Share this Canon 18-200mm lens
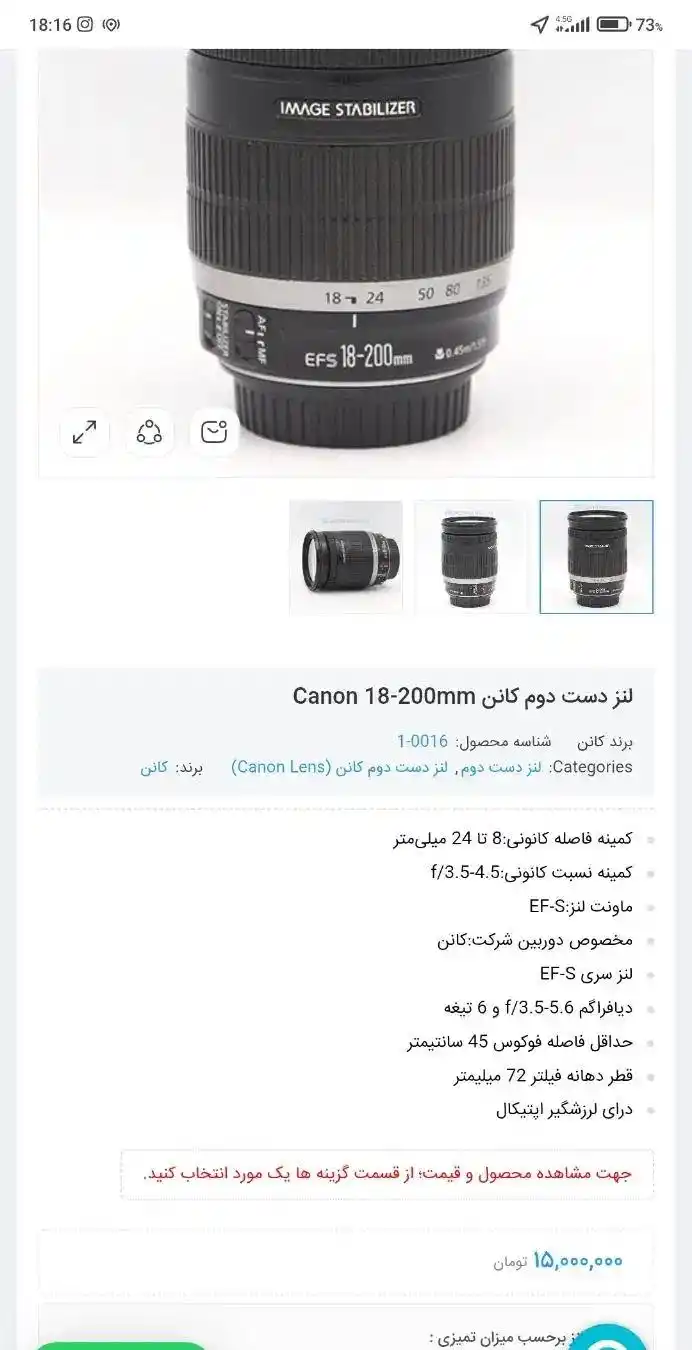The image size is (692, 1350). click(150, 432)
